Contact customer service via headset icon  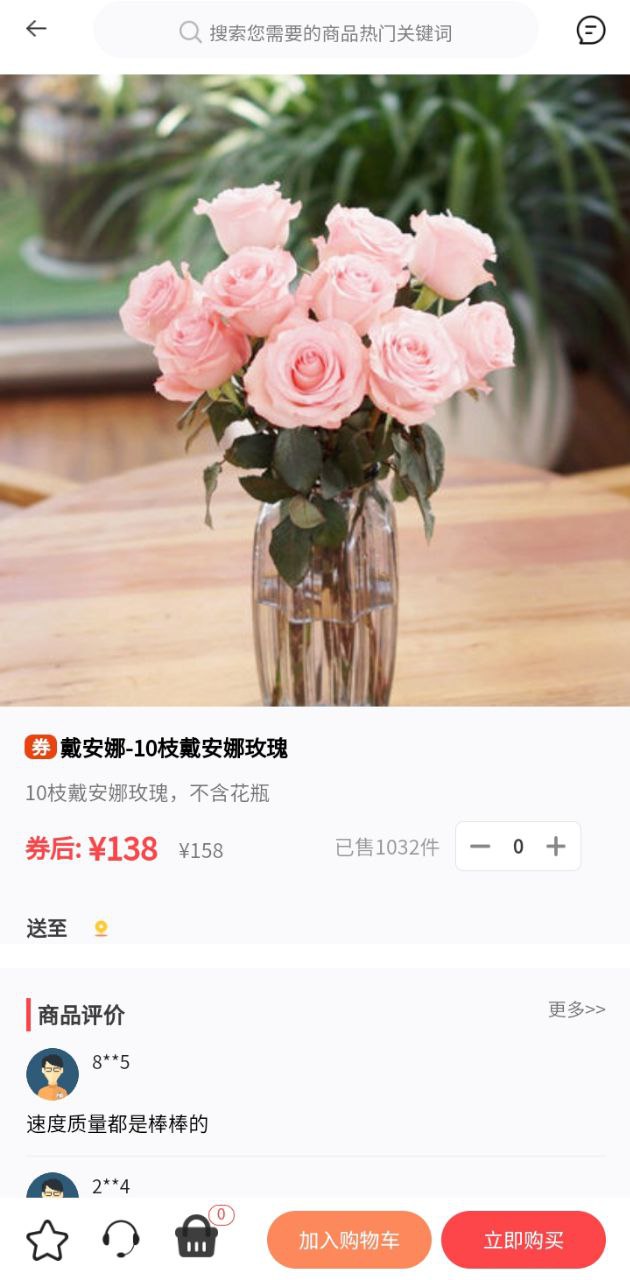(121, 1240)
